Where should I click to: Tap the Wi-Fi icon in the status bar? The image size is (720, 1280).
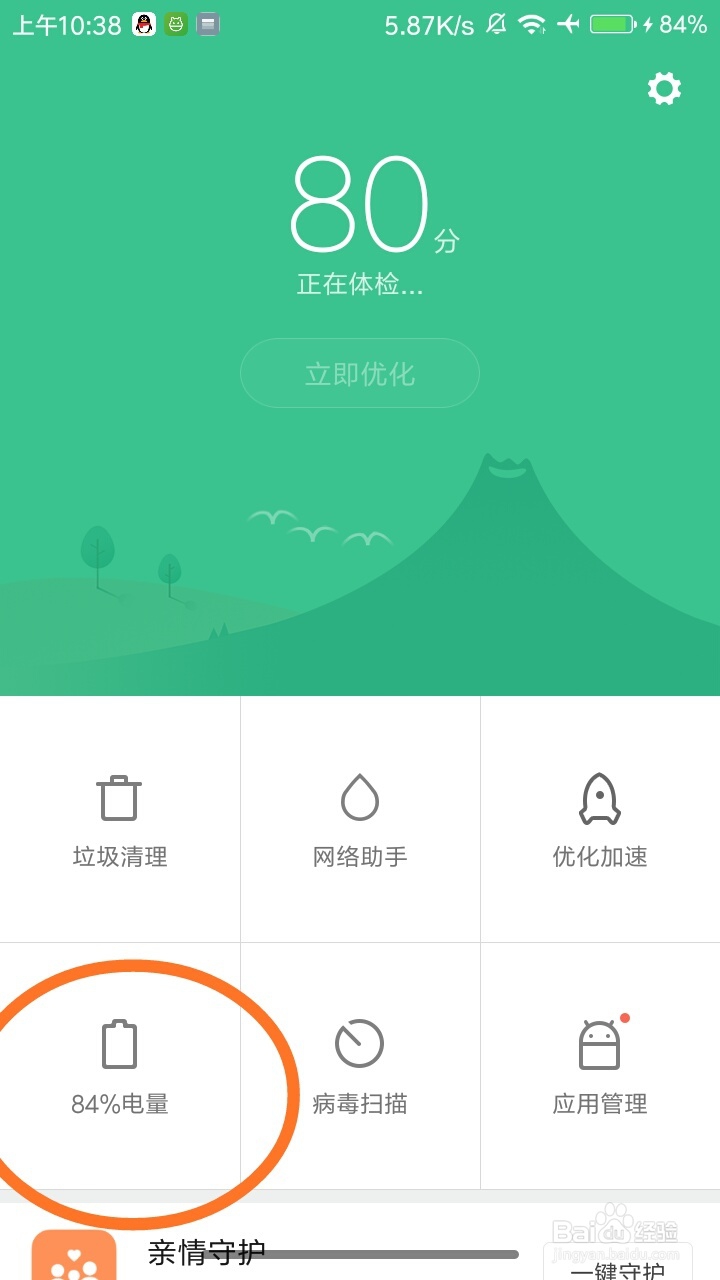pos(532,24)
